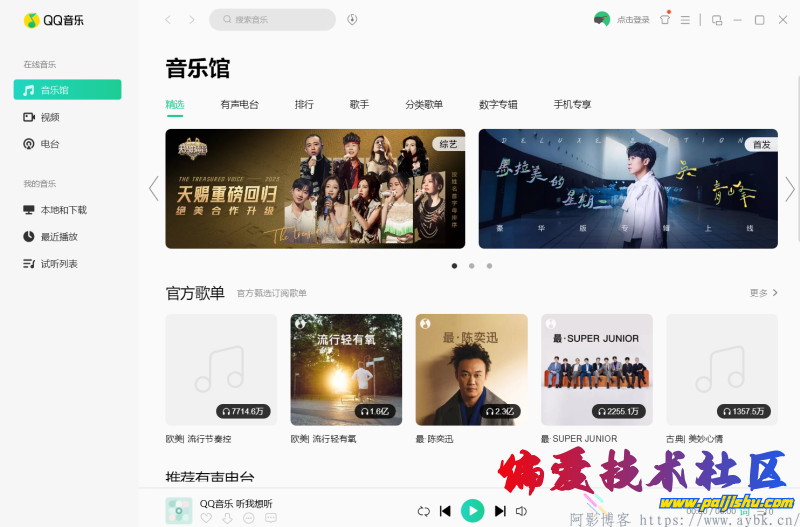Open 最近播放 list
Image resolution: width=800 pixels, height=527 pixels.
tap(59, 237)
